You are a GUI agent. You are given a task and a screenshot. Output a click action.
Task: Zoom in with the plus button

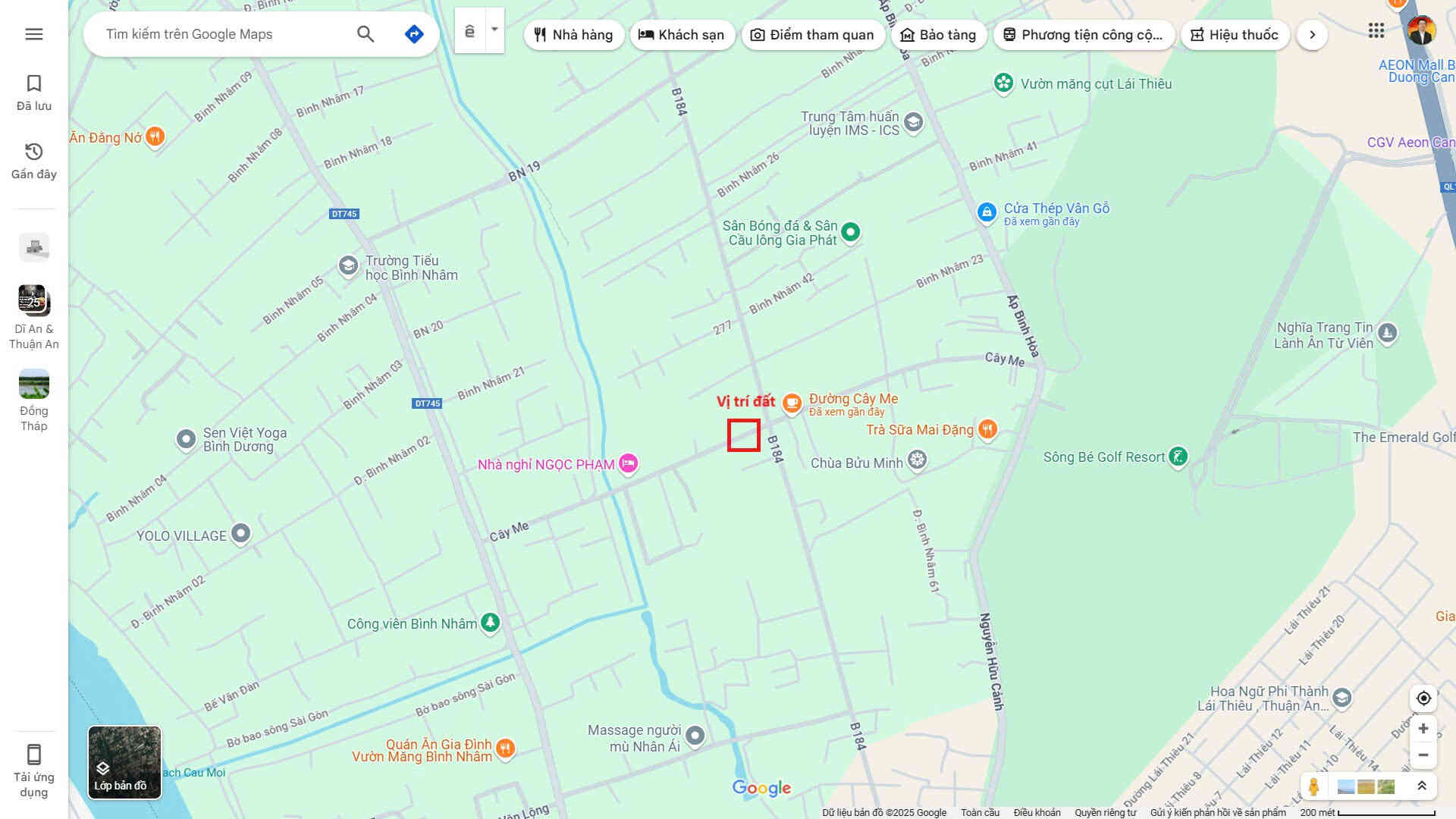(x=1423, y=729)
